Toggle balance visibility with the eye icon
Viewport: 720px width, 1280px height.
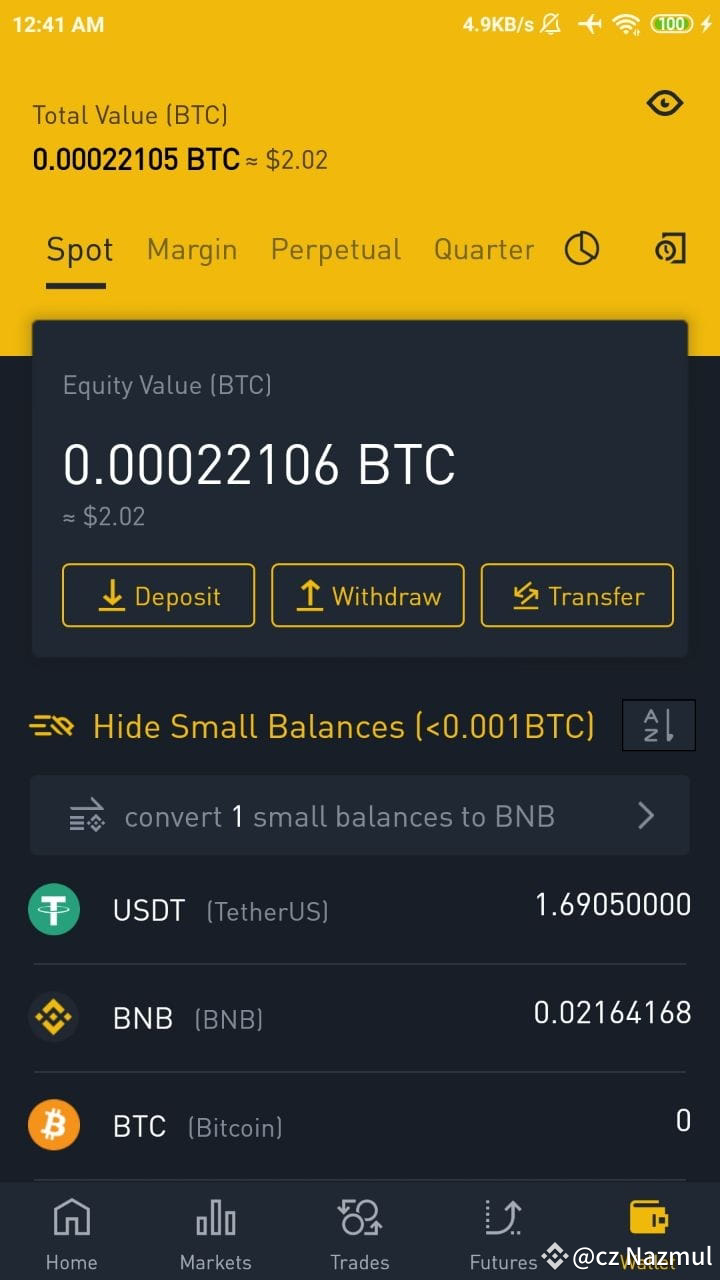[664, 103]
